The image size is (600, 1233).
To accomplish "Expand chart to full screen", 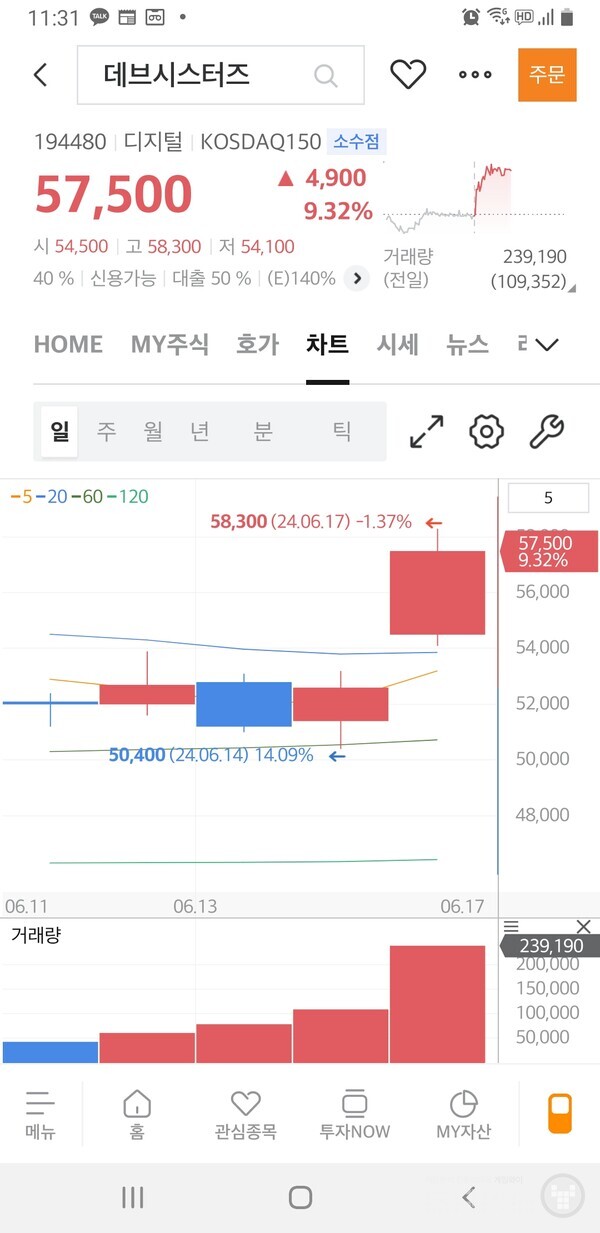I will coord(427,431).
